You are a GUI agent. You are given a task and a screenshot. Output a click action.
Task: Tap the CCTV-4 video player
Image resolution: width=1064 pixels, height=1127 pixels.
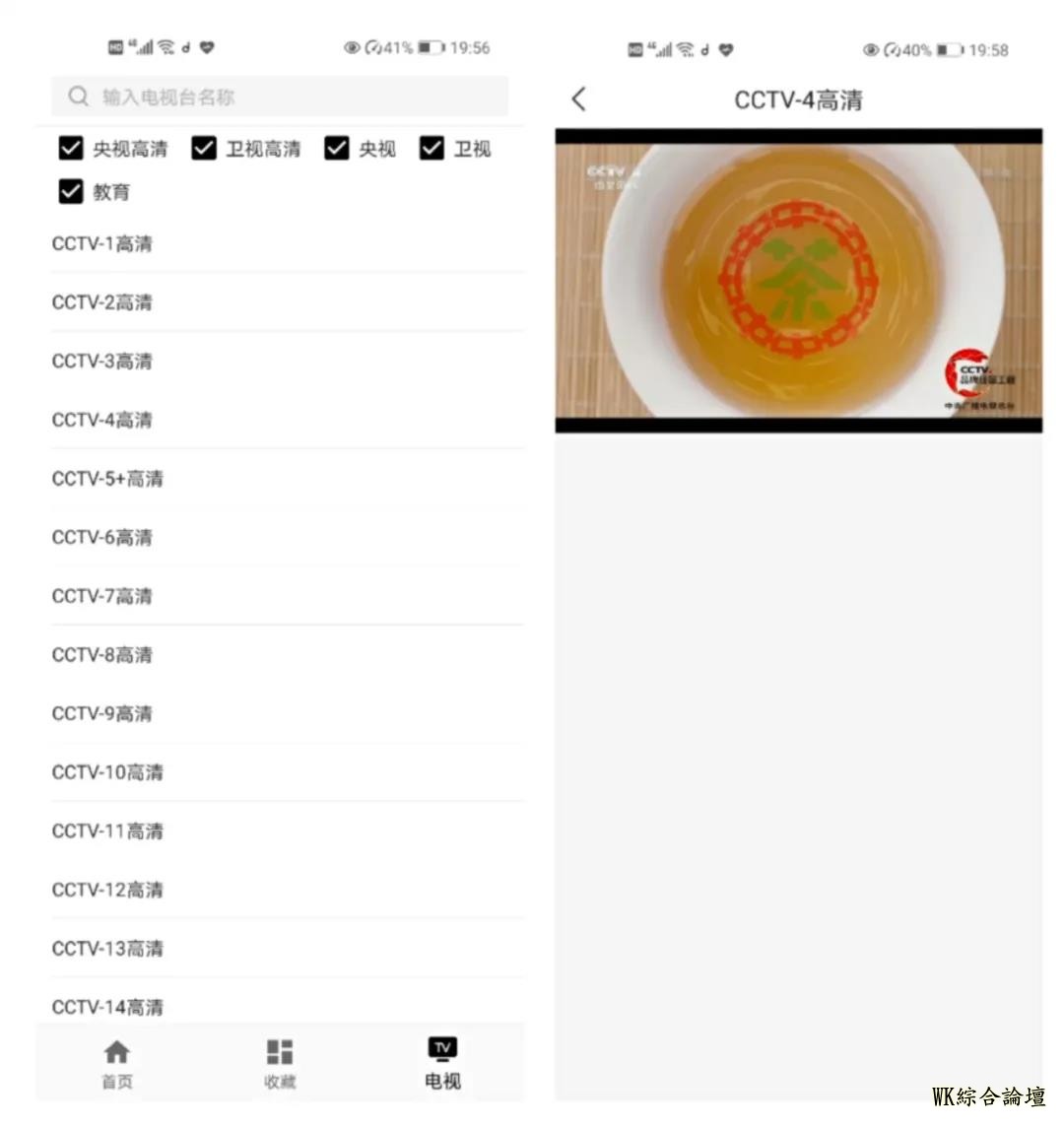[798, 281]
